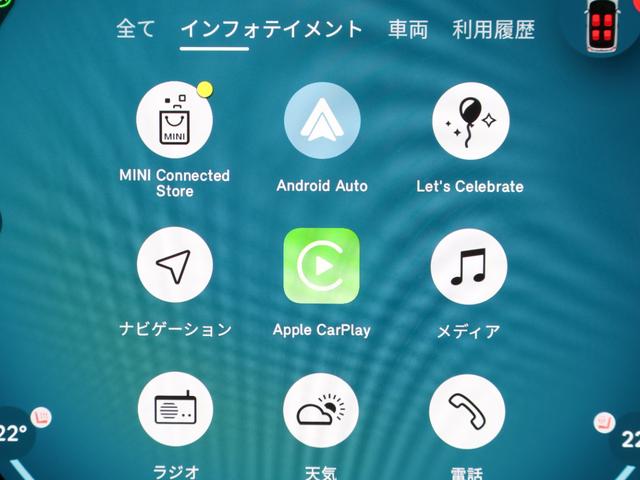
Task: Open メディア media player
Action: [468, 265]
